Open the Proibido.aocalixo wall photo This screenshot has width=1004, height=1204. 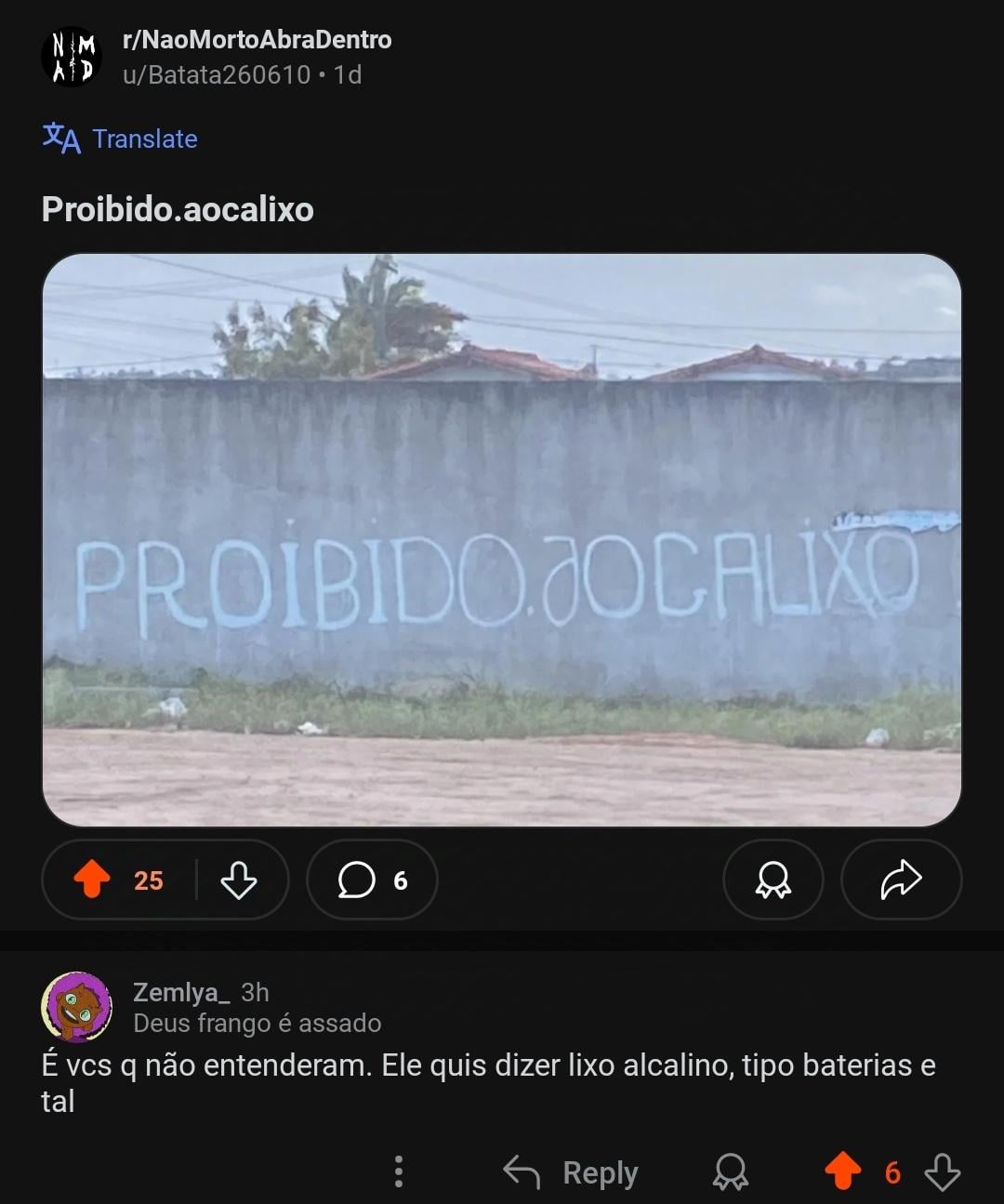pos(502,539)
